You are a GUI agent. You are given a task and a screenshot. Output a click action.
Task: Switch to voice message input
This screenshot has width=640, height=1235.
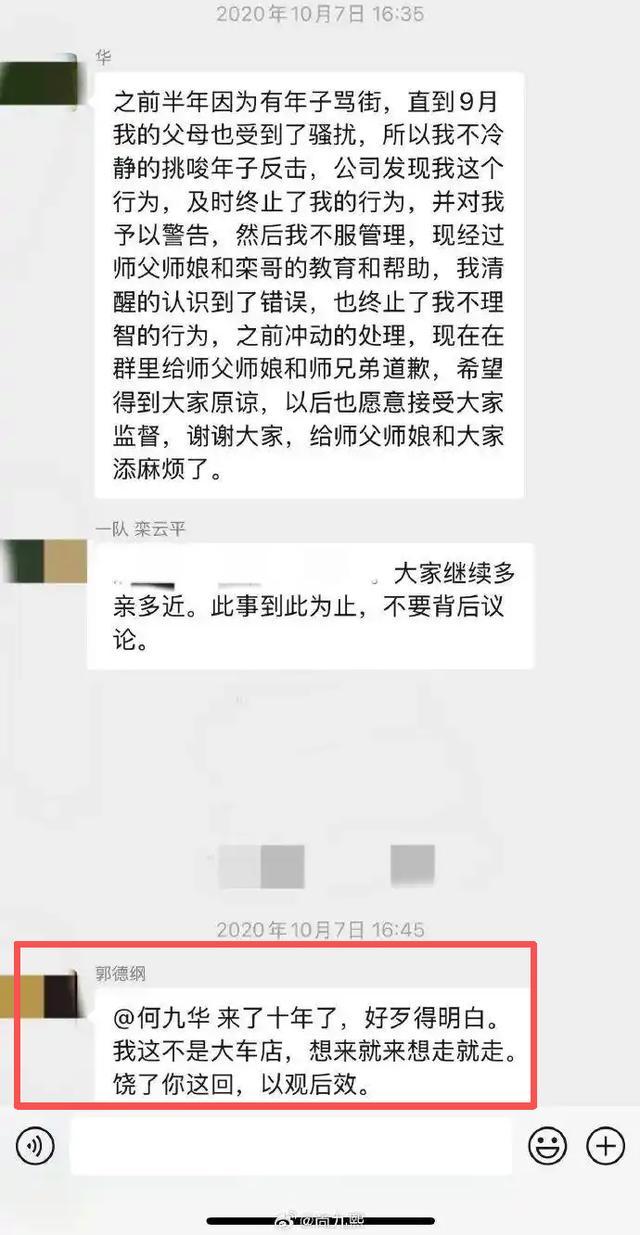tap(35, 1145)
